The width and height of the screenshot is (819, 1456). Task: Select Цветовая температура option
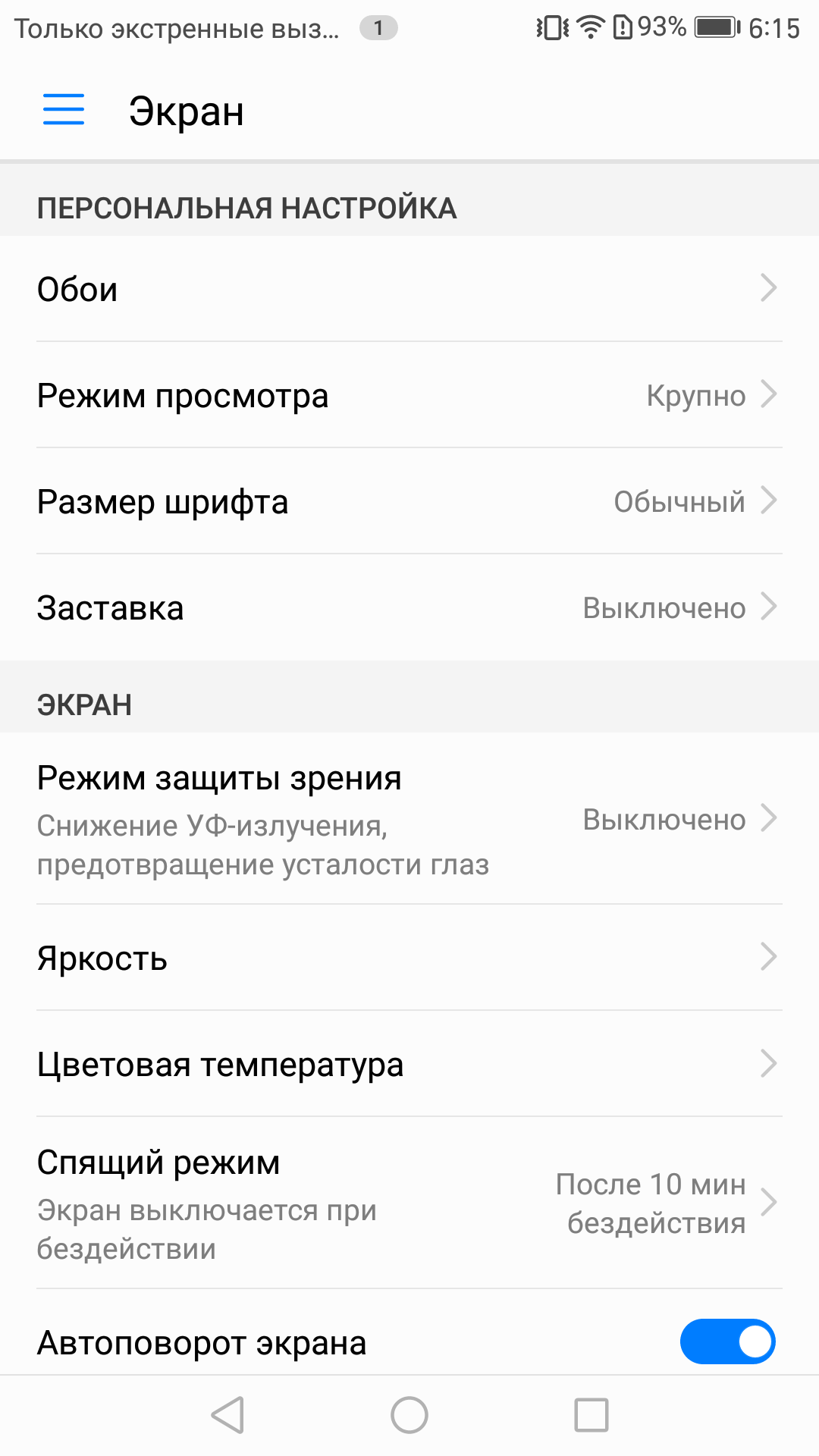(x=409, y=1064)
